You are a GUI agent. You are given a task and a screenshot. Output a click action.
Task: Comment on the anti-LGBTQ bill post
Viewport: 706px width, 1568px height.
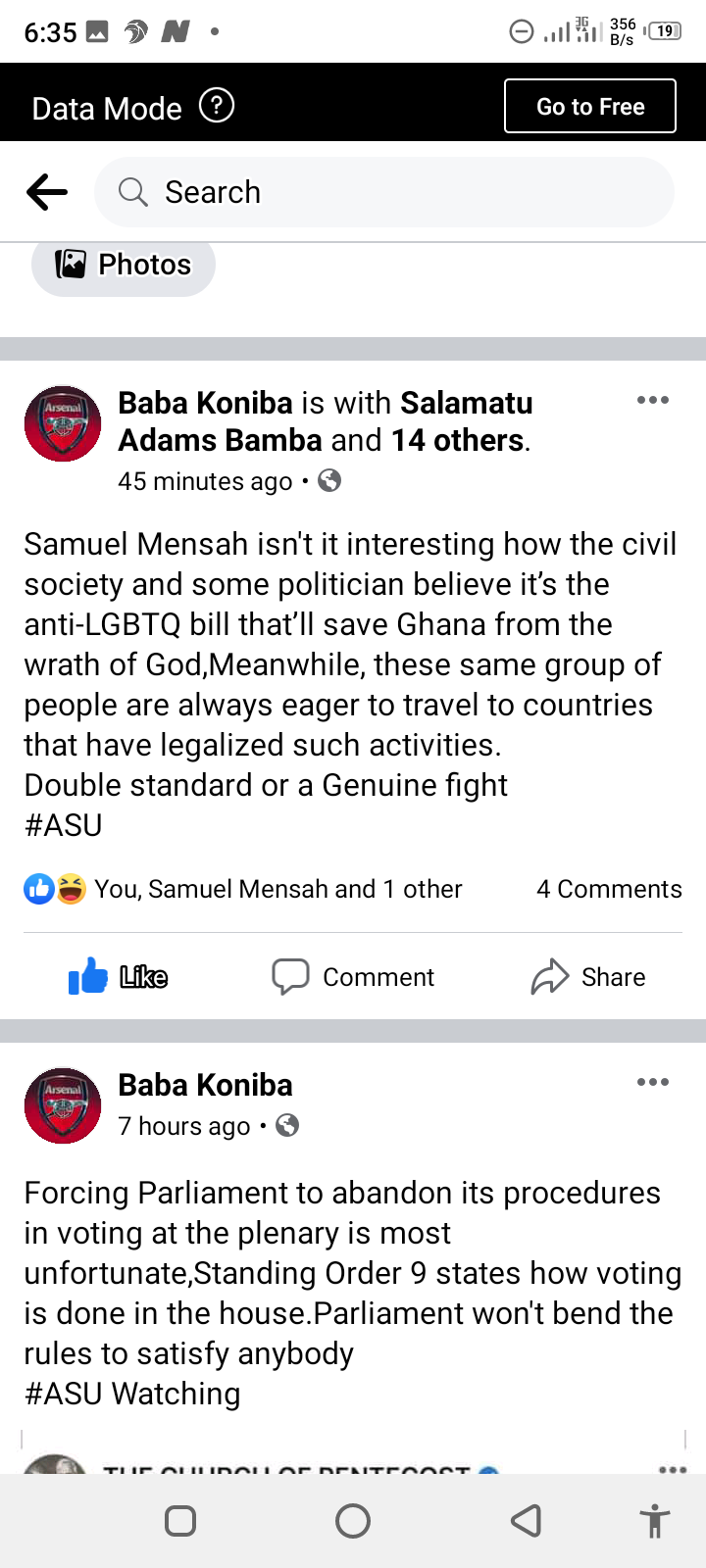tap(353, 976)
